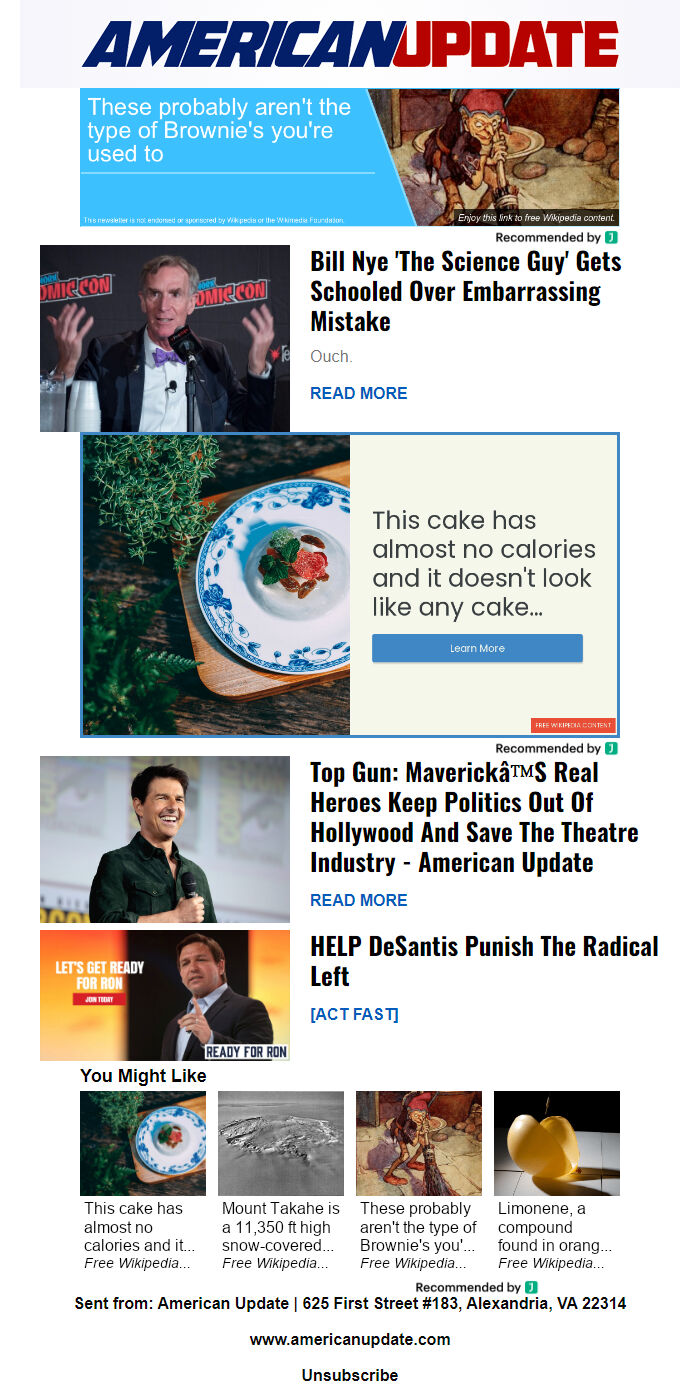Open the Top Gun story photo
Image resolution: width=700 pixels, height=1395 pixels.
(165, 839)
